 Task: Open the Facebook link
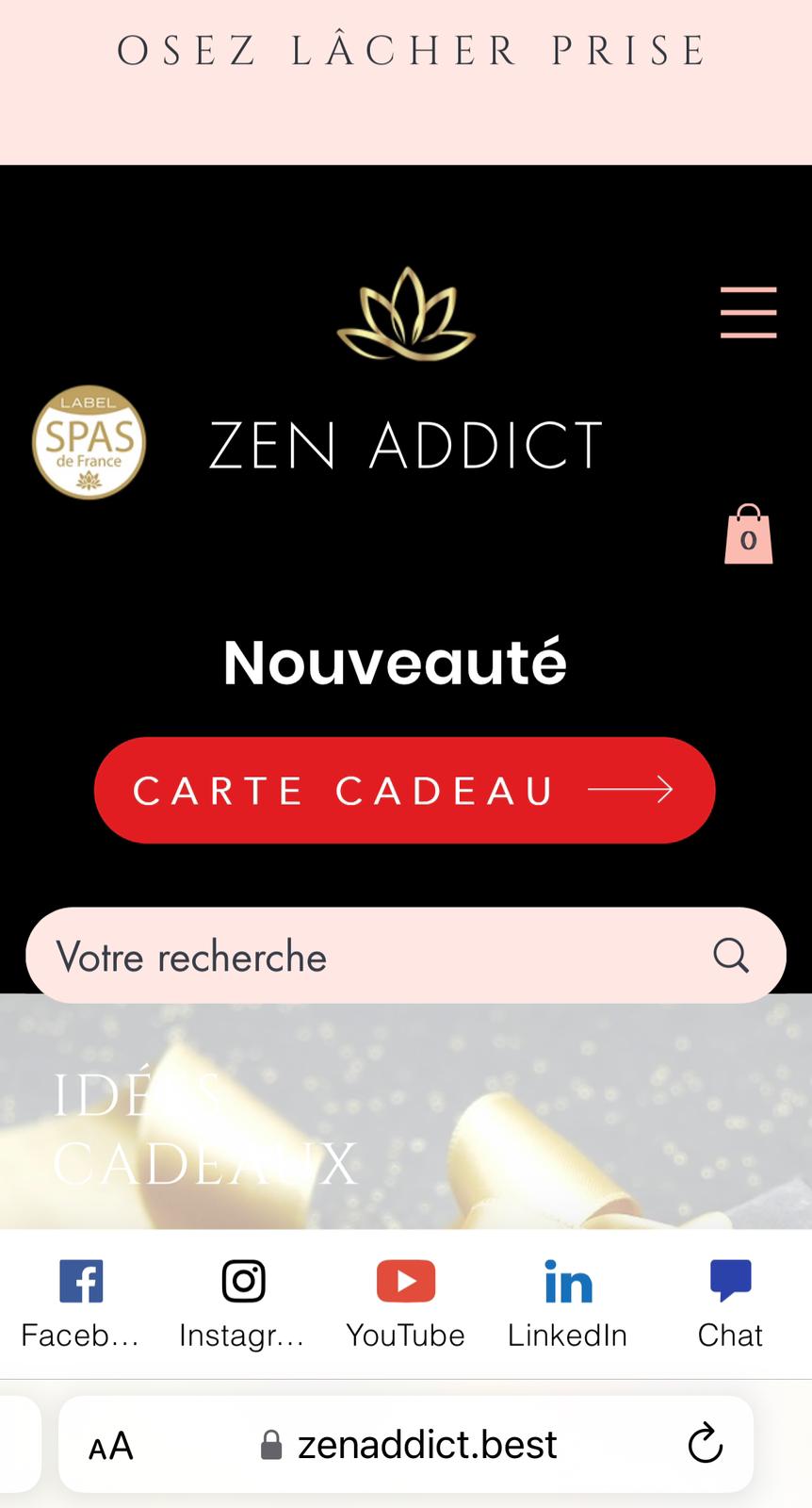81,1303
